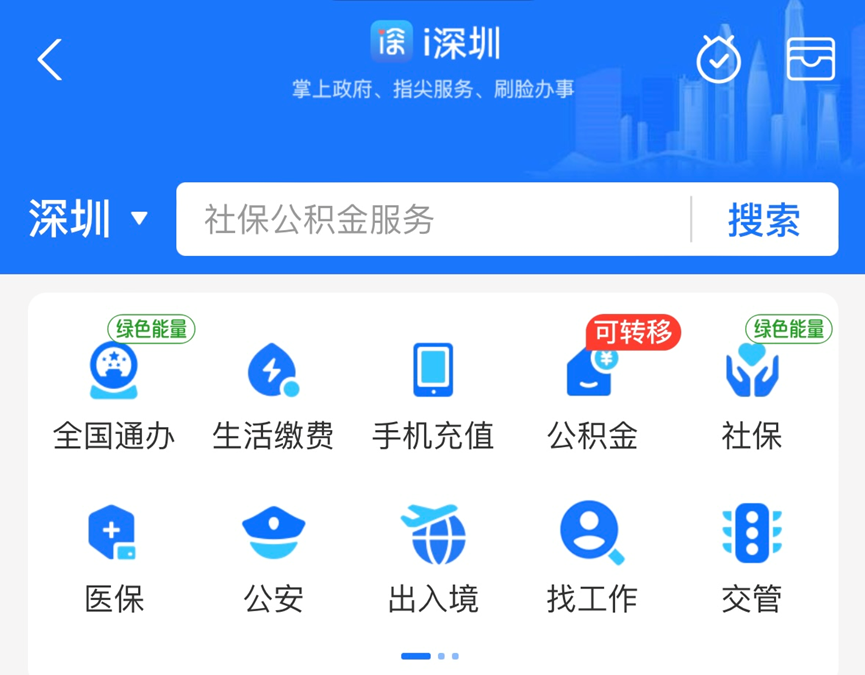865x675 pixels.
Task: Open 公安 service
Action: pyautogui.click(x=273, y=558)
